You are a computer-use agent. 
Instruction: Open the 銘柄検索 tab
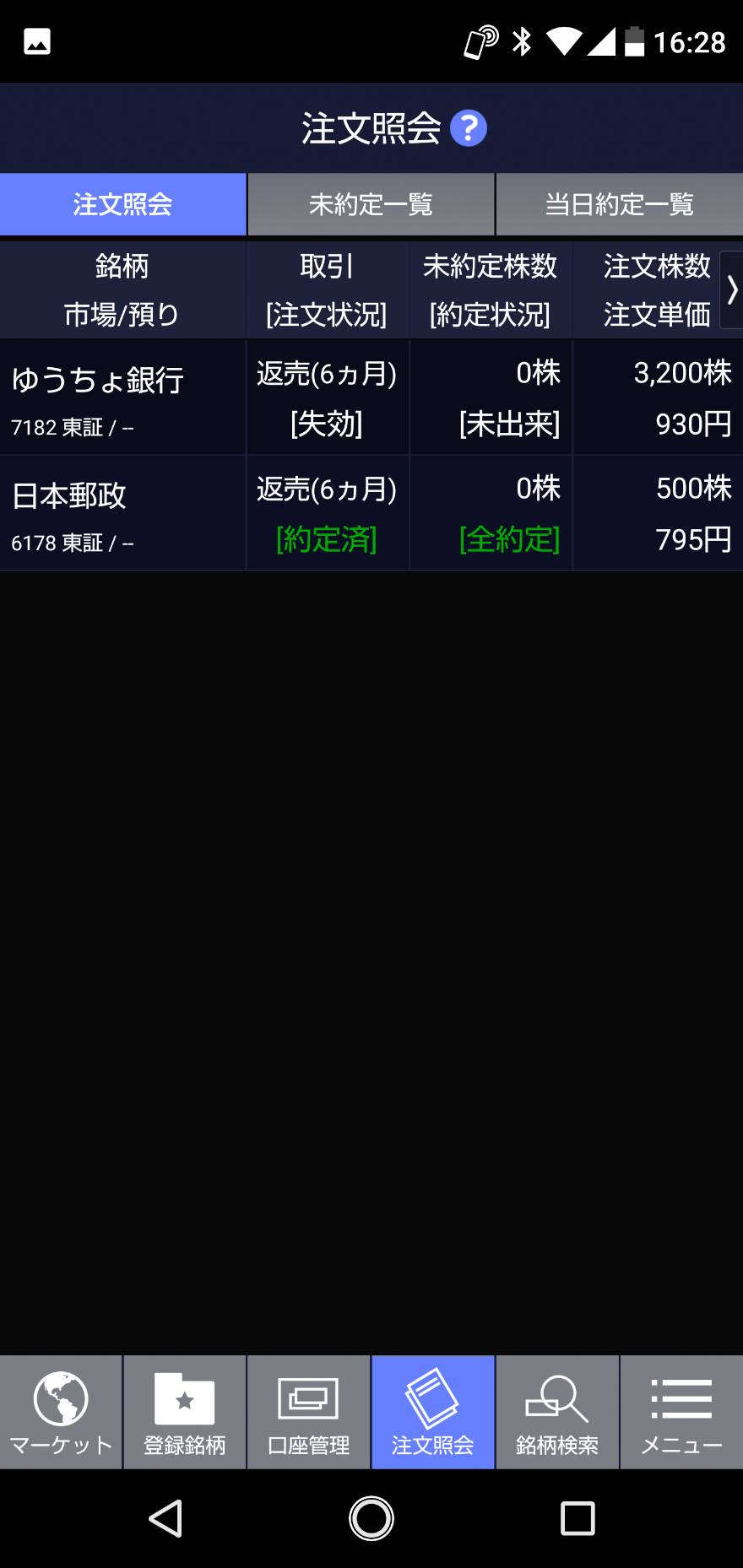[x=557, y=1412]
